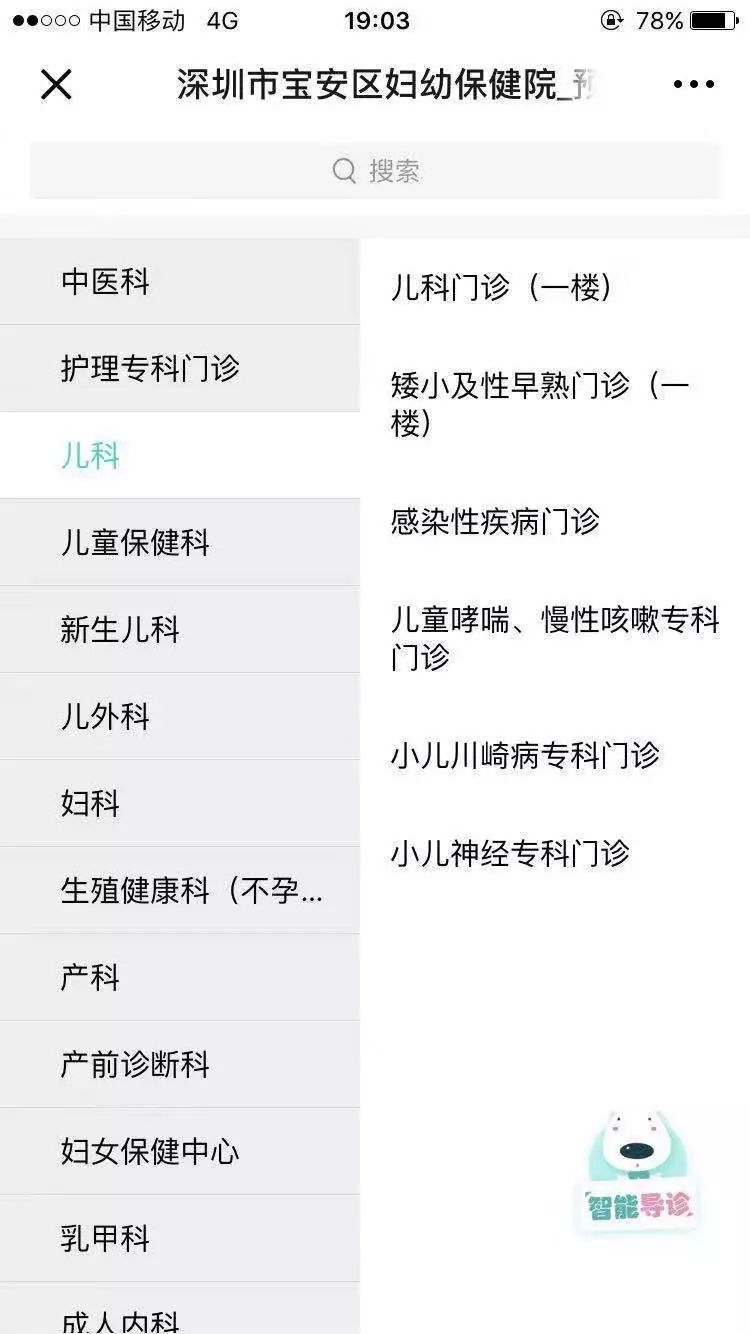Tap the 中国移动 carrier signal dots
This screenshot has width=750, height=1334.
(45, 18)
